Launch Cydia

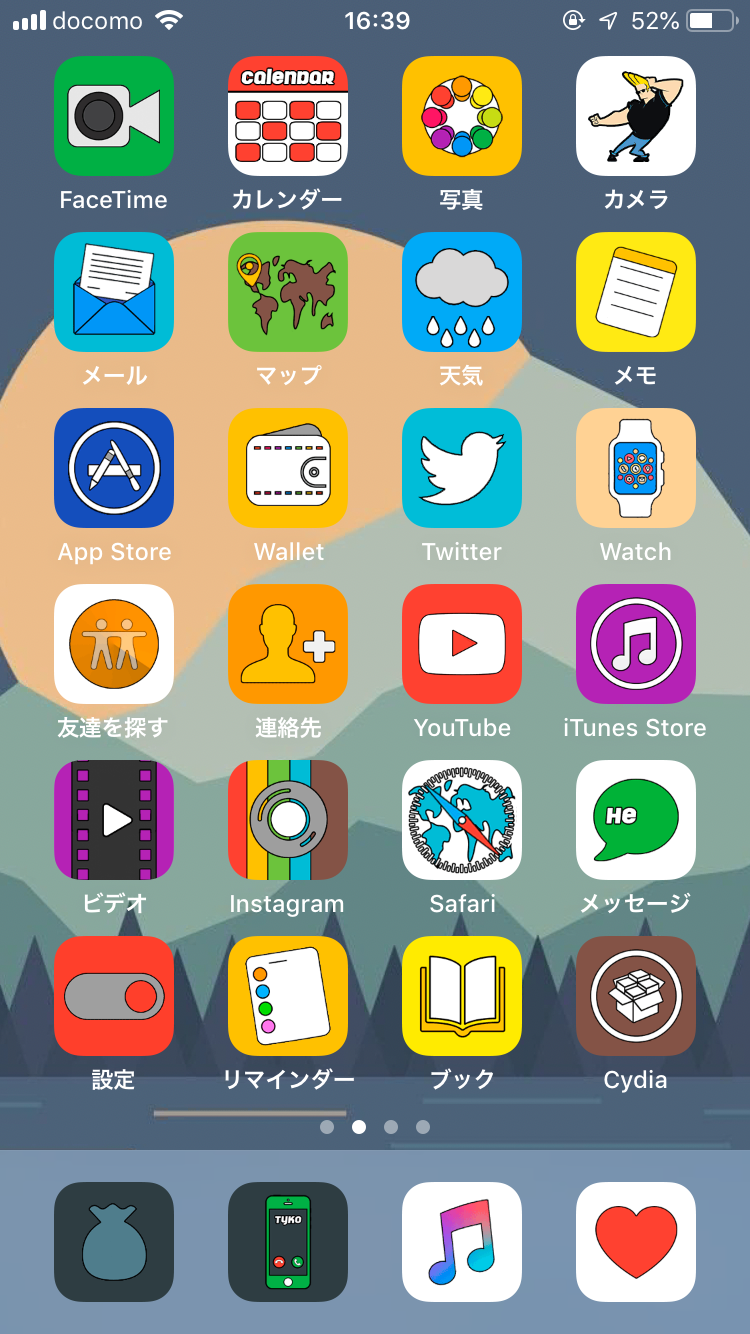(636, 996)
